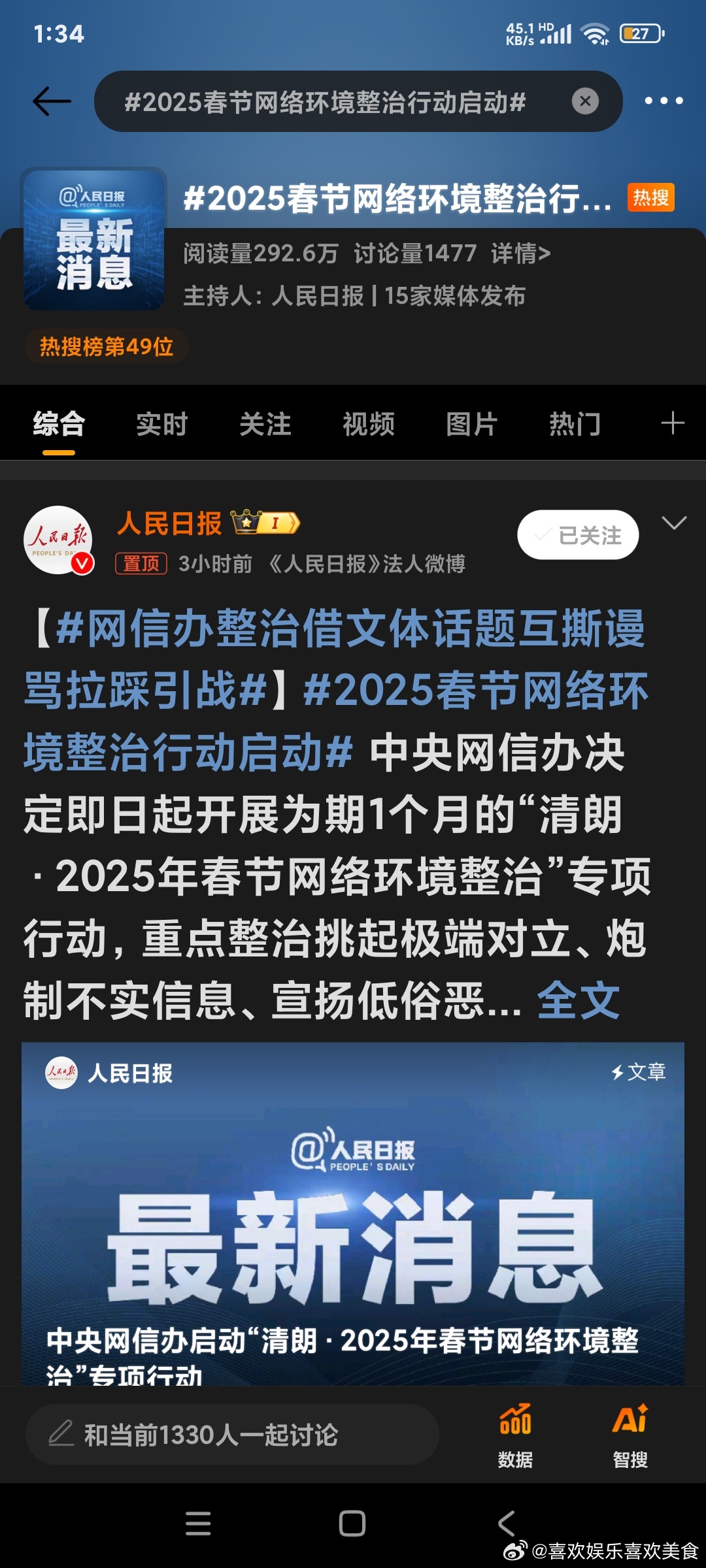This screenshot has height=1568, width=706.
Task: Switch to the 热门 tab
Action: coord(575,424)
